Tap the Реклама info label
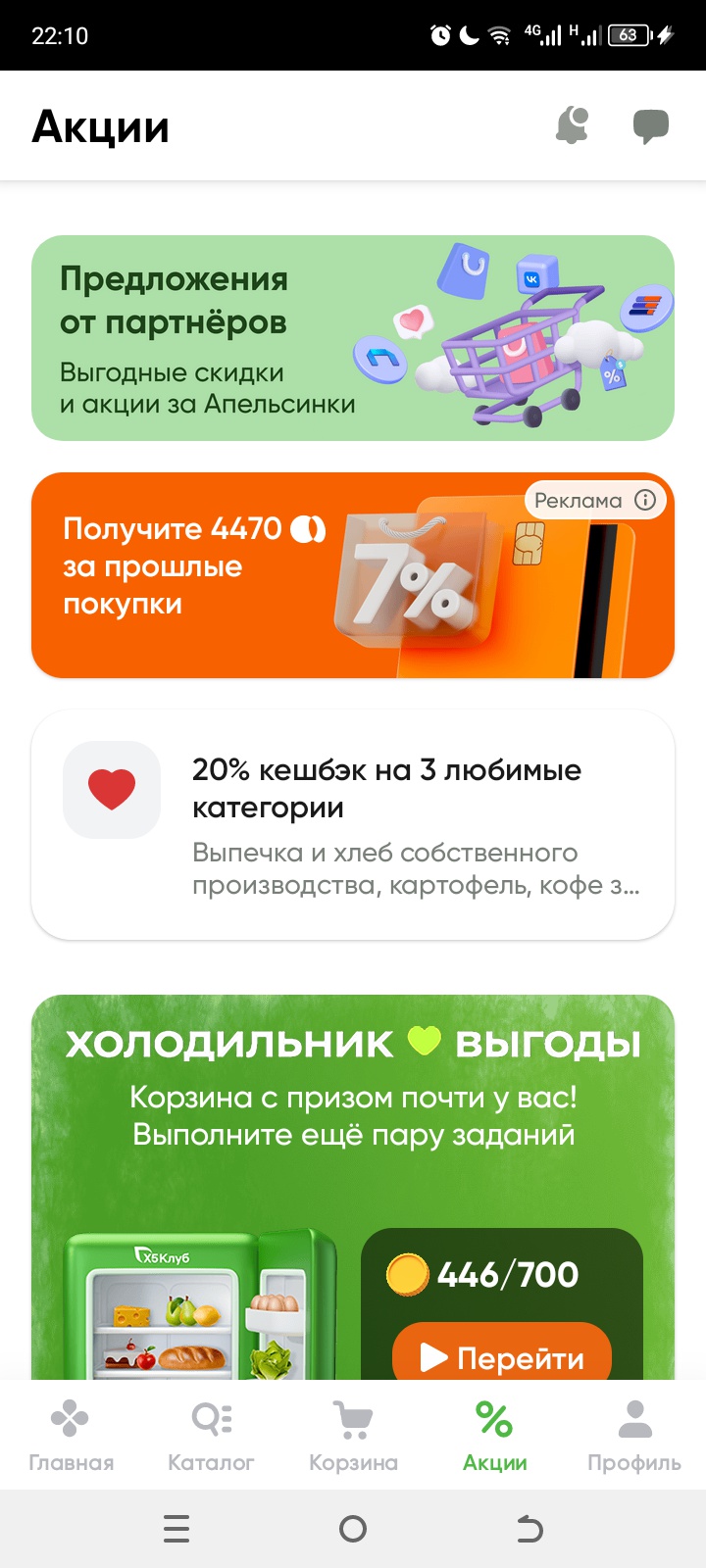The height and width of the screenshot is (1568, 706). [595, 500]
